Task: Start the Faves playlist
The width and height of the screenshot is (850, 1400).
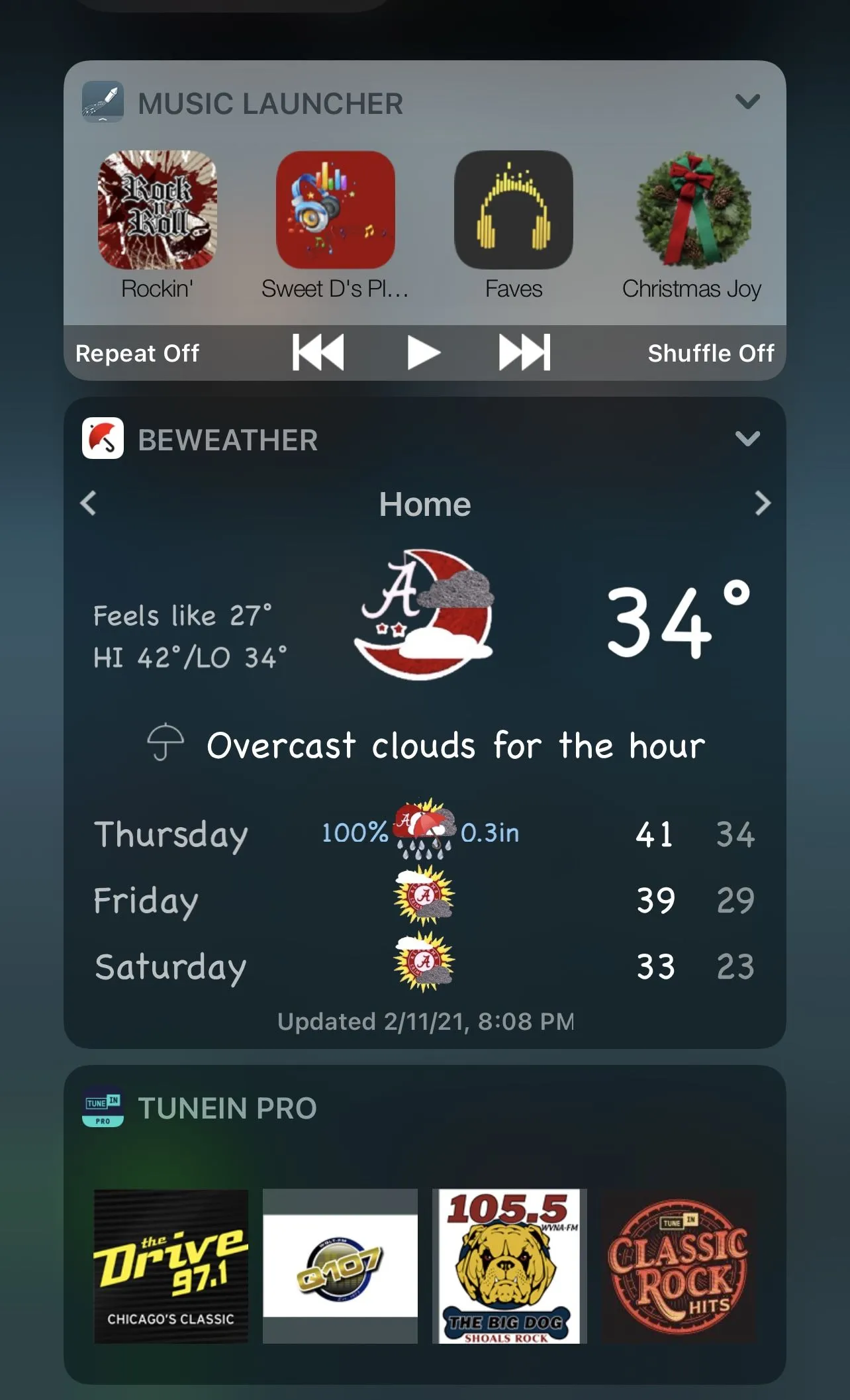Action: (x=513, y=210)
